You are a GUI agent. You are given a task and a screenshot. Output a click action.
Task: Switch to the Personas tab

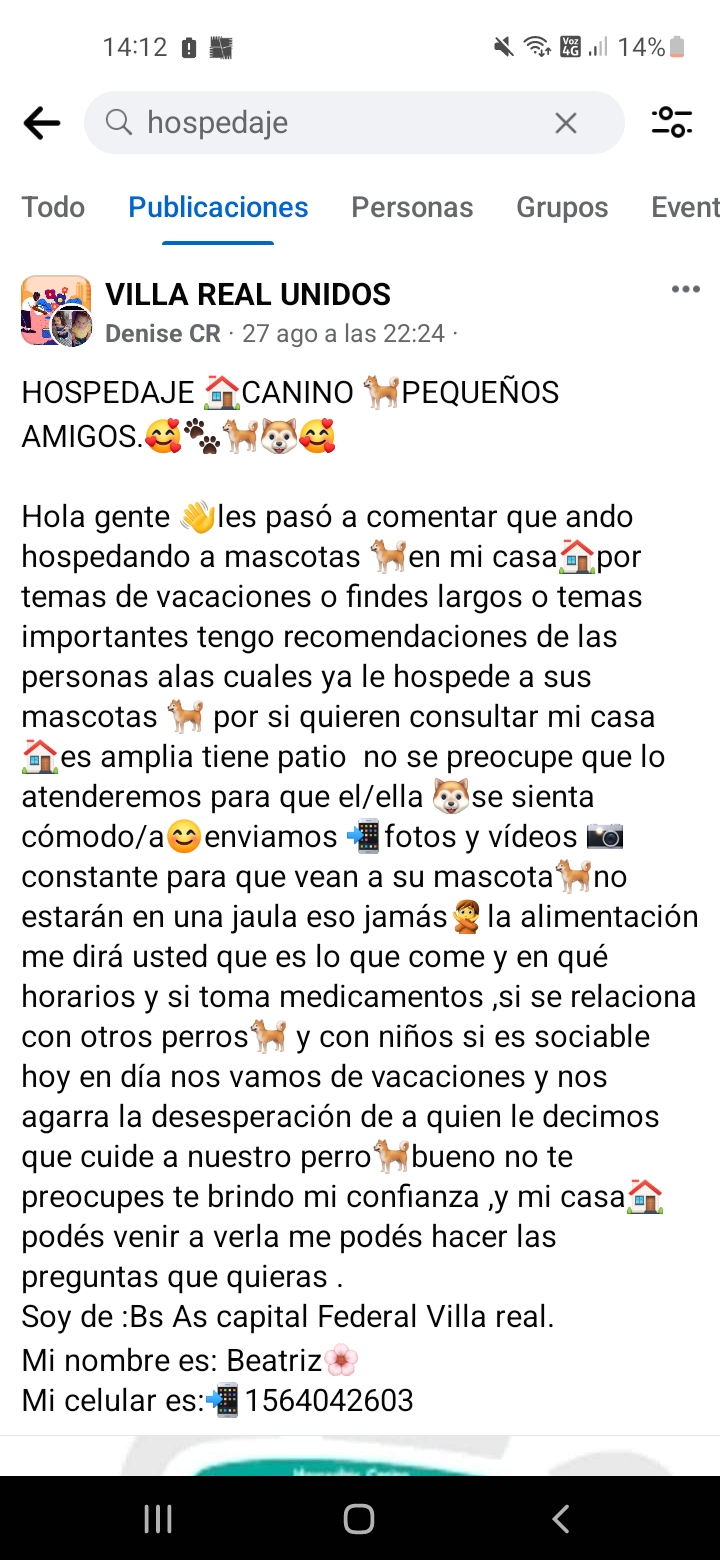tap(412, 207)
